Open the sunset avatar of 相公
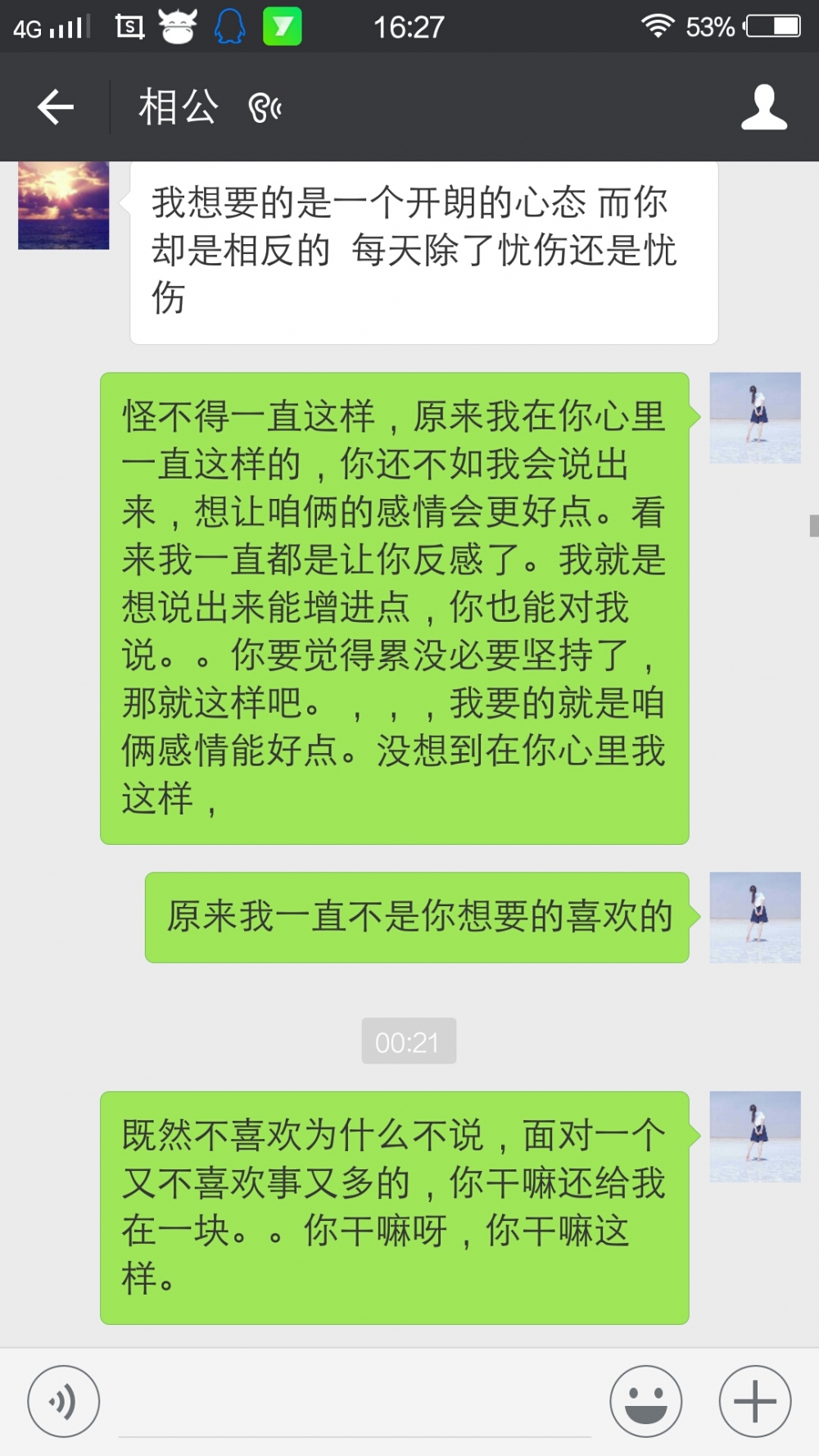The width and height of the screenshot is (819, 1456). click(64, 205)
